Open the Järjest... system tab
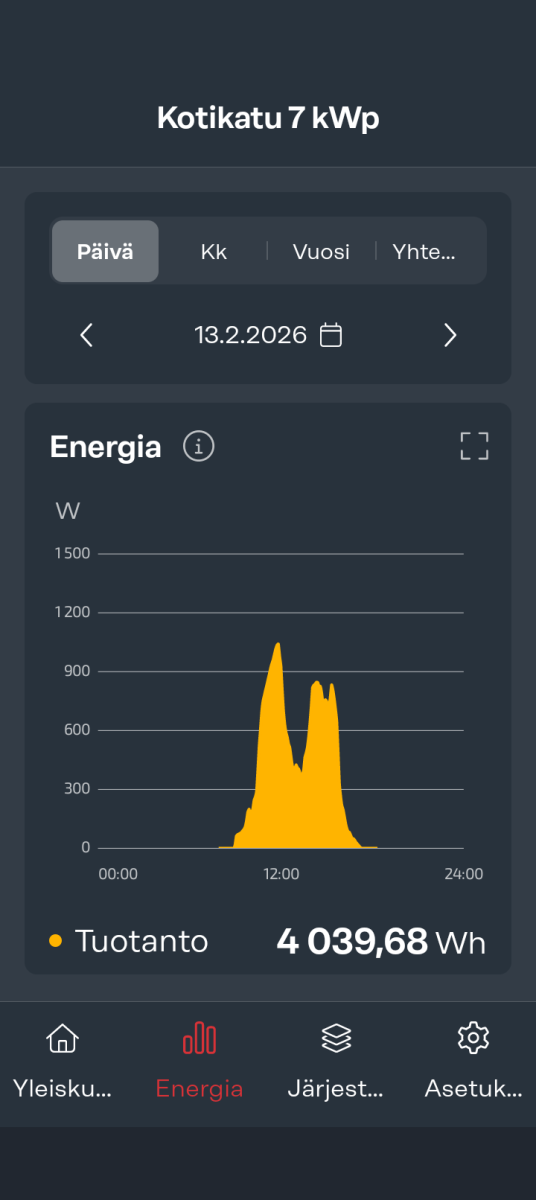This screenshot has height=1200, width=536. coord(336,1063)
